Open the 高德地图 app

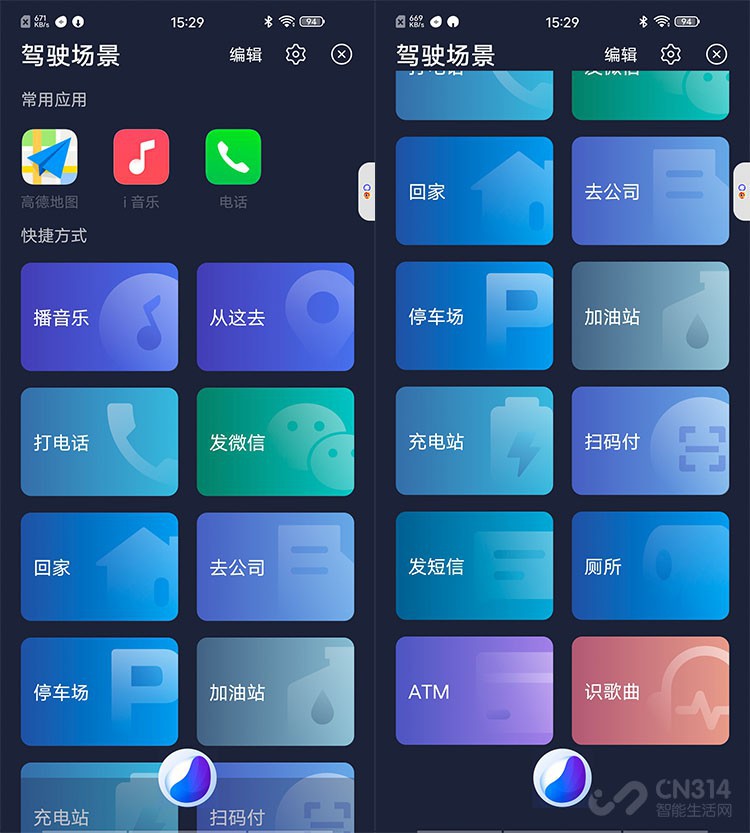49,157
